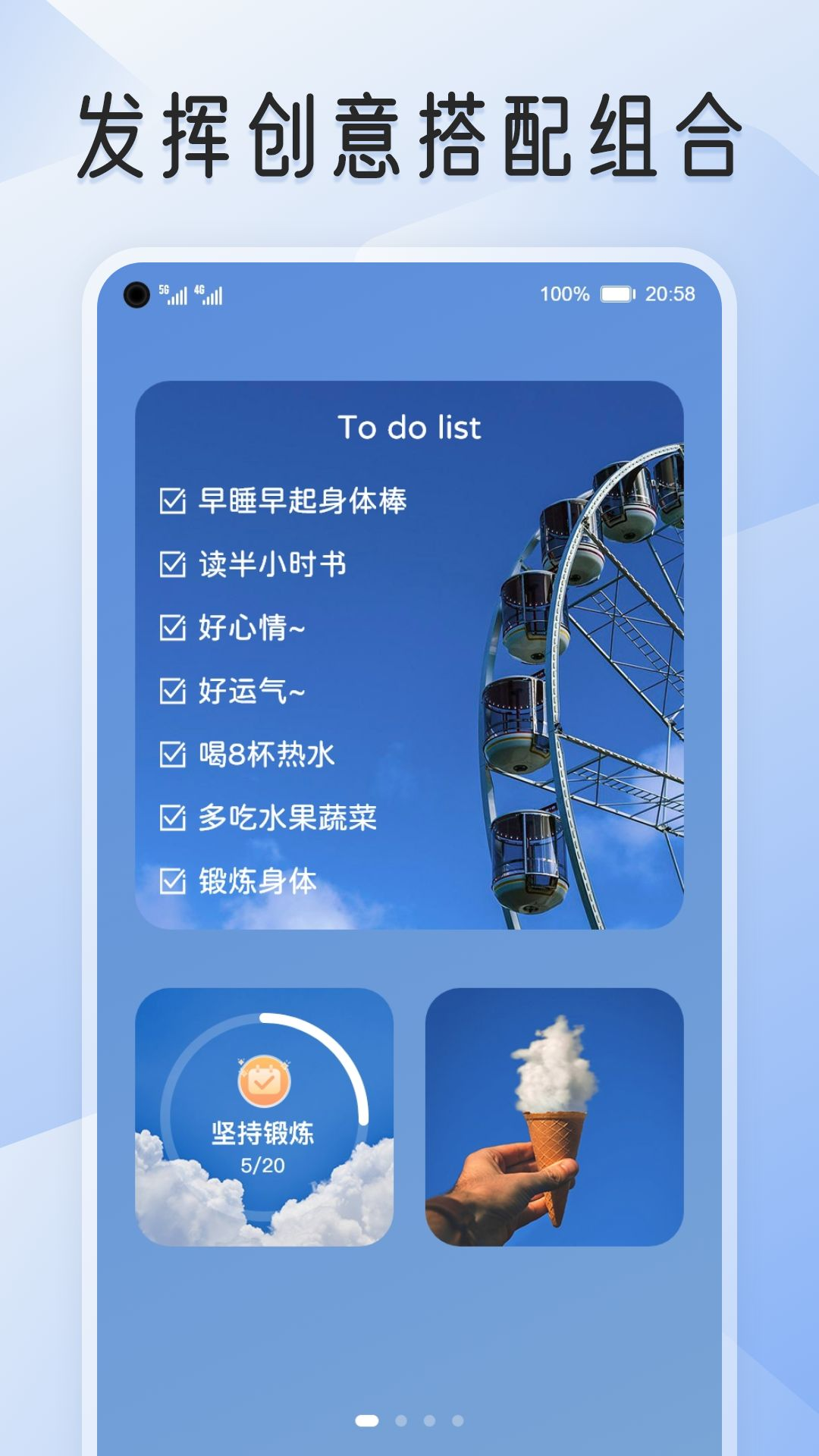819x1456 pixels.
Task: Toggle the 读半小时书 checkbox
Action: click(174, 563)
